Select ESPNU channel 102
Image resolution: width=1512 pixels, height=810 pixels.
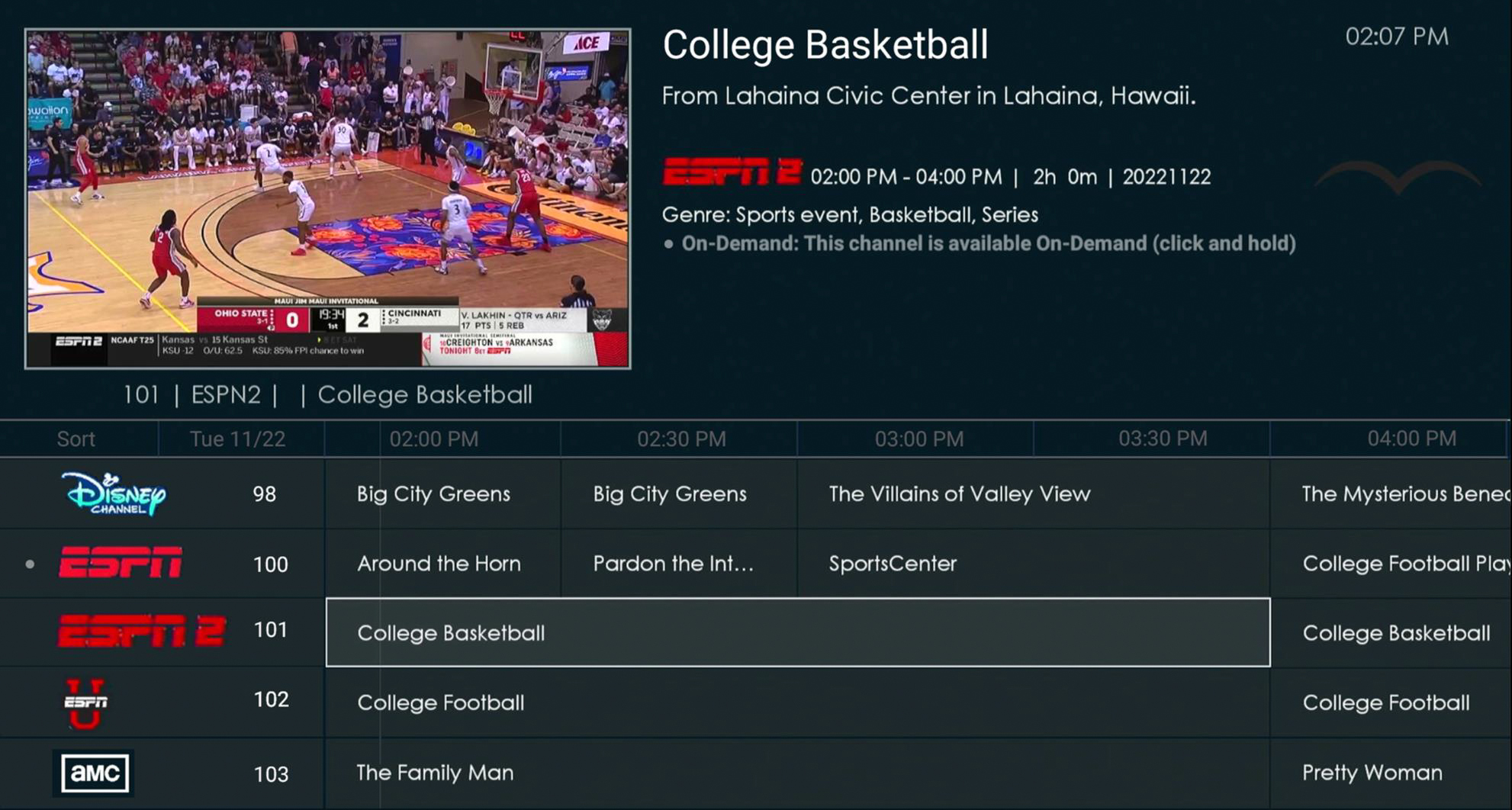click(162, 702)
